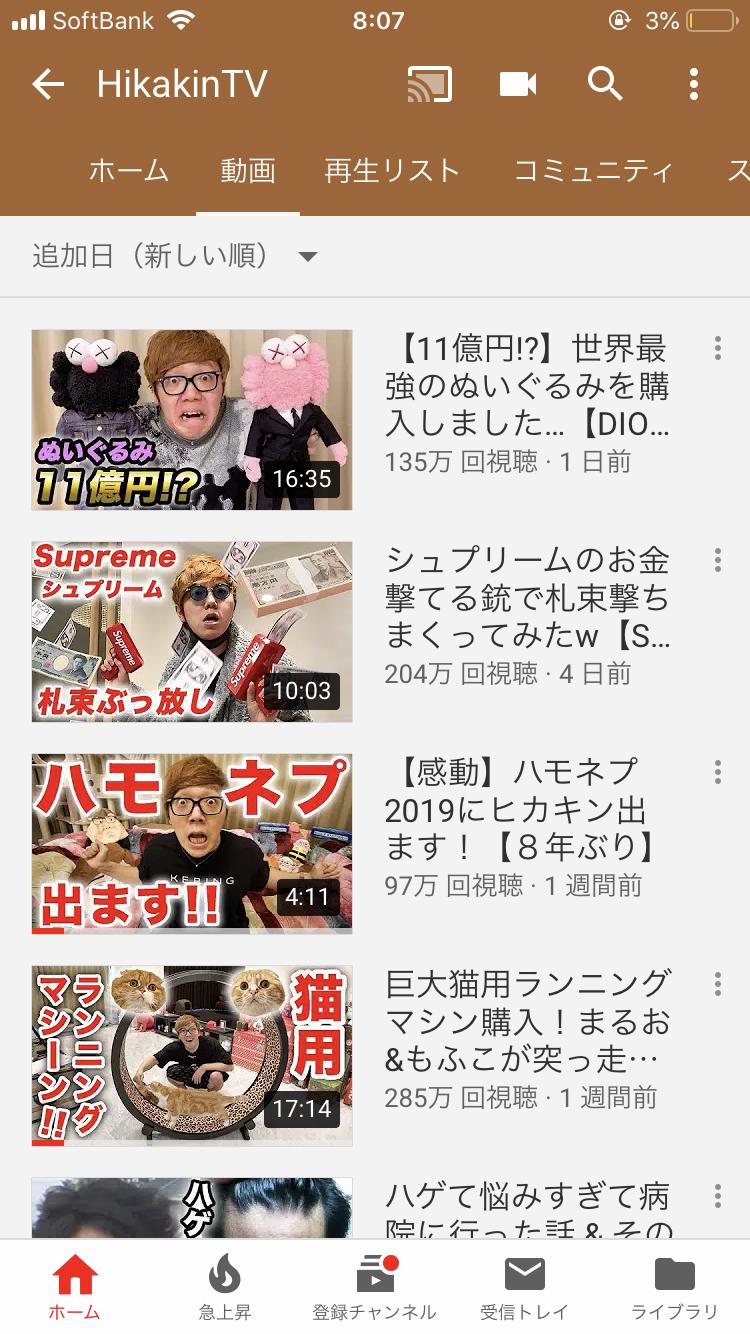Open options for the ハモネプ video
The image size is (750, 1334).
point(717,772)
